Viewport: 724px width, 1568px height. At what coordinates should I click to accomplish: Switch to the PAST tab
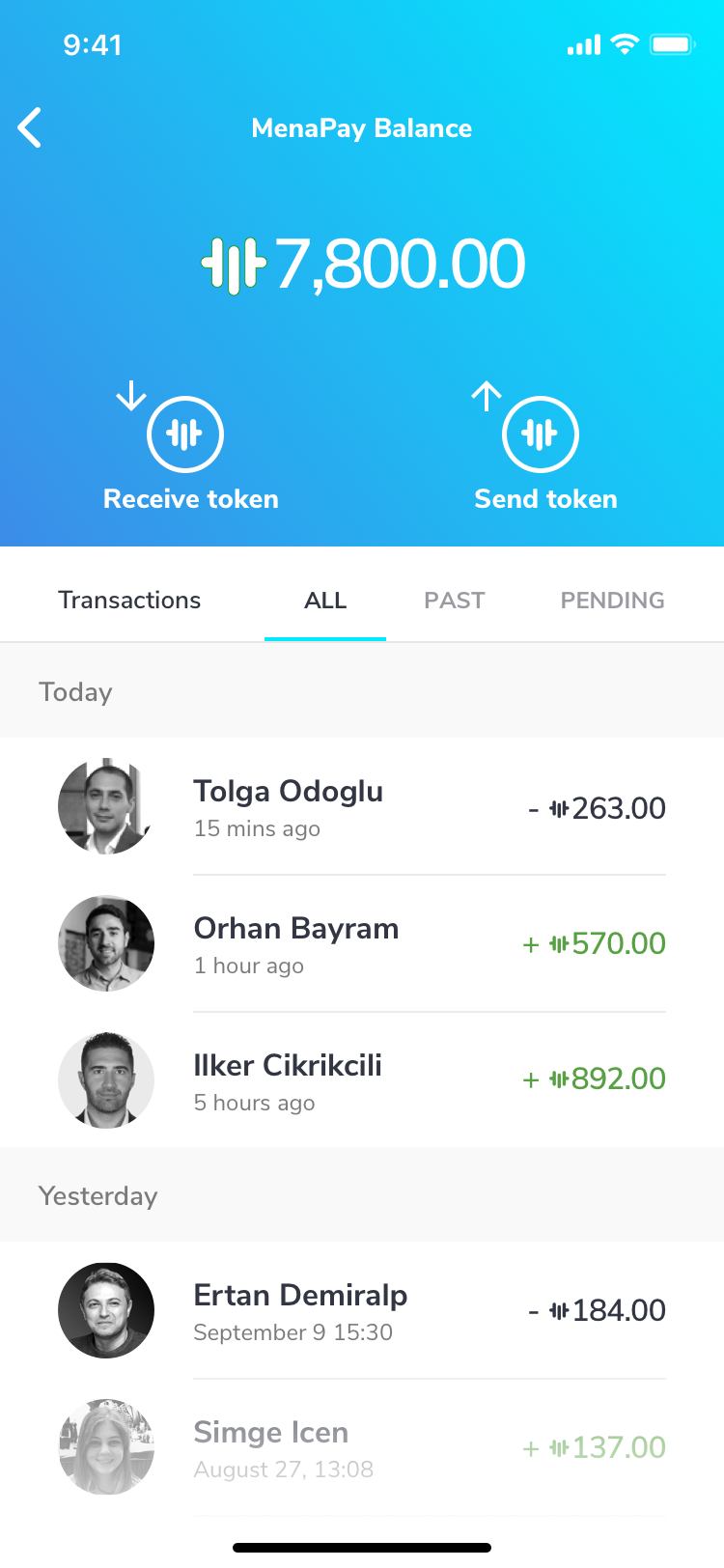pyautogui.click(x=454, y=600)
